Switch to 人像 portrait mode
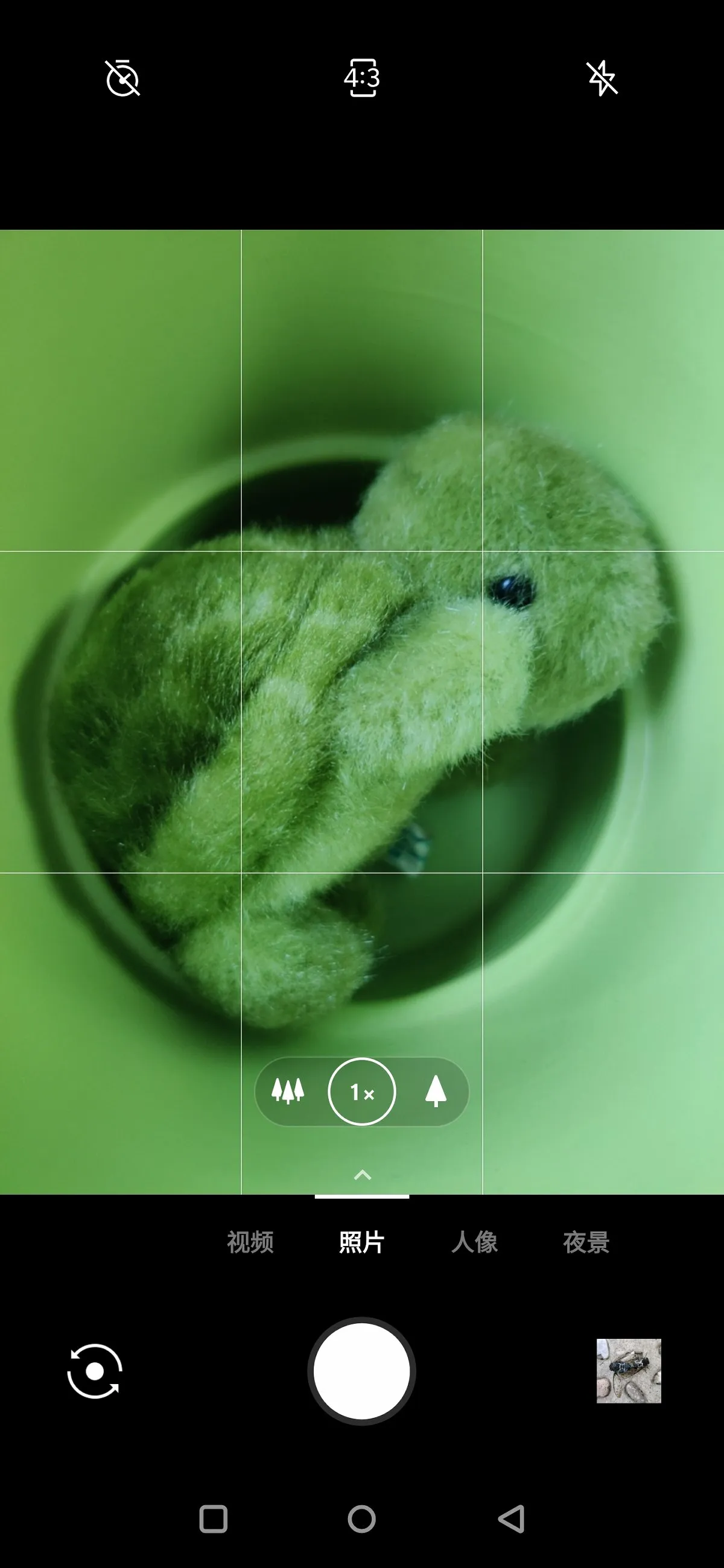Screen dimensions: 724x1568 coord(474,1242)
